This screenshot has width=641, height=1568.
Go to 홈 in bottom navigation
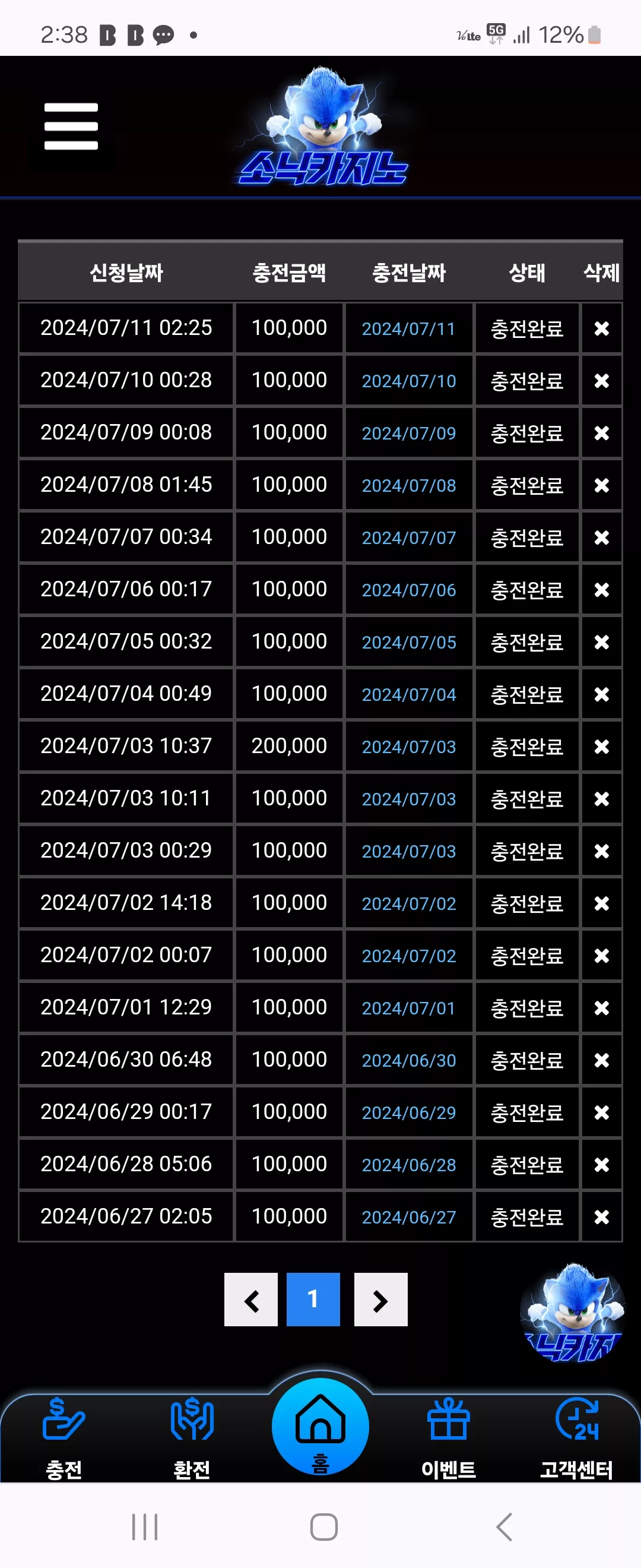click(x=320, y=1427)
